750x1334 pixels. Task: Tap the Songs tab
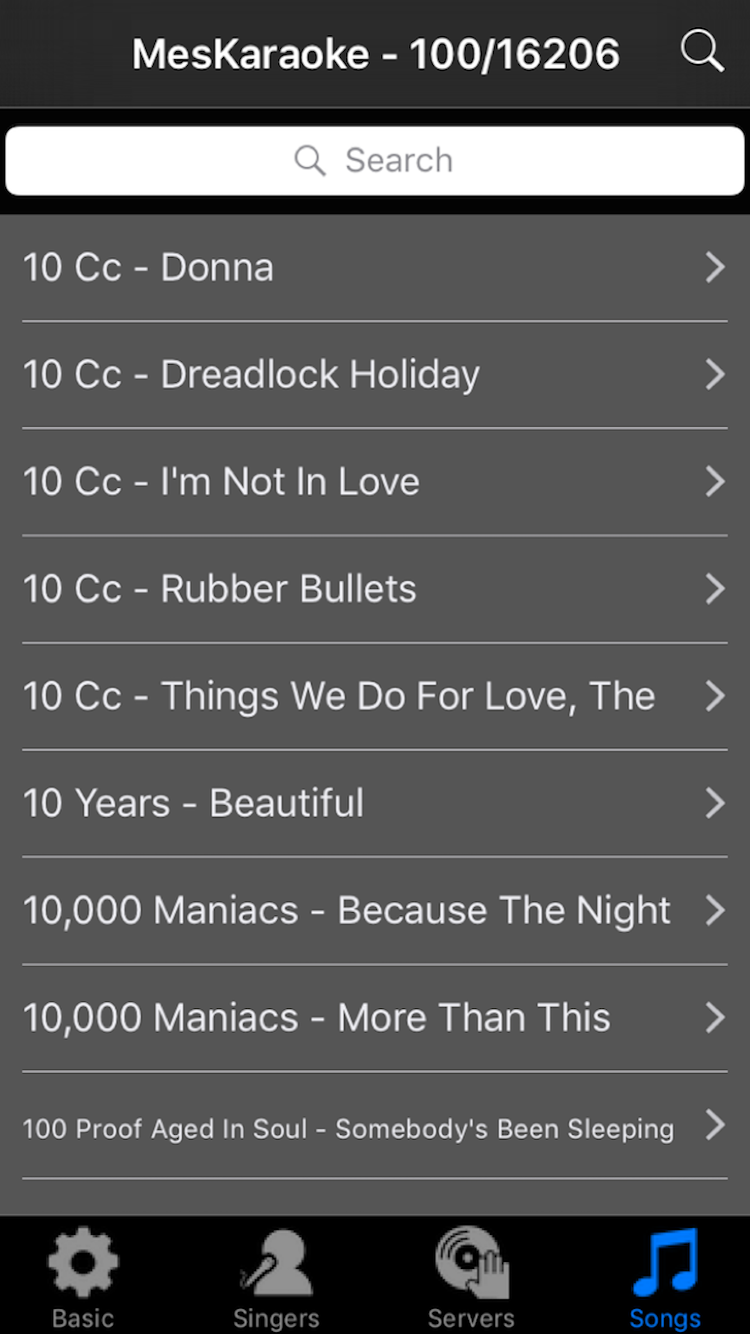pos(665,1277)
